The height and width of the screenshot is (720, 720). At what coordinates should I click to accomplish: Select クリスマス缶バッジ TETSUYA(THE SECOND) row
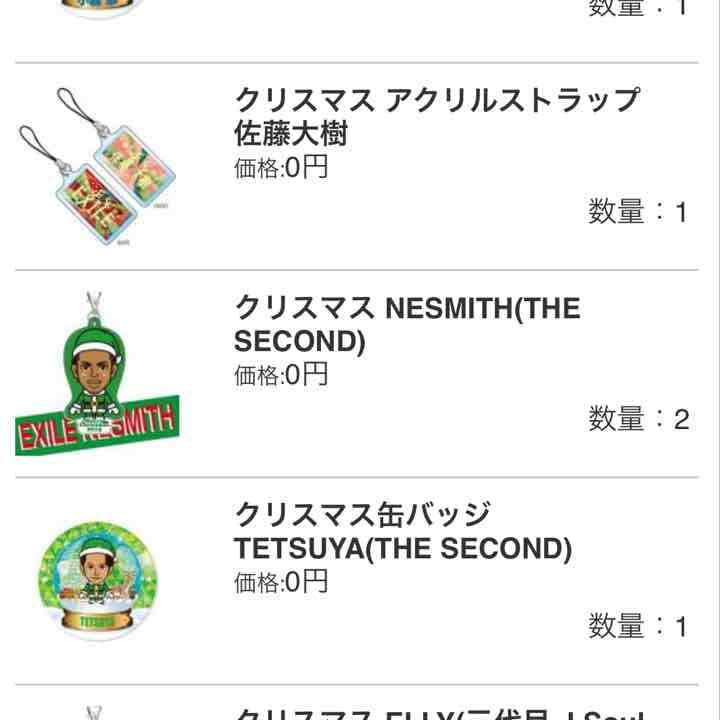[402, 532]
